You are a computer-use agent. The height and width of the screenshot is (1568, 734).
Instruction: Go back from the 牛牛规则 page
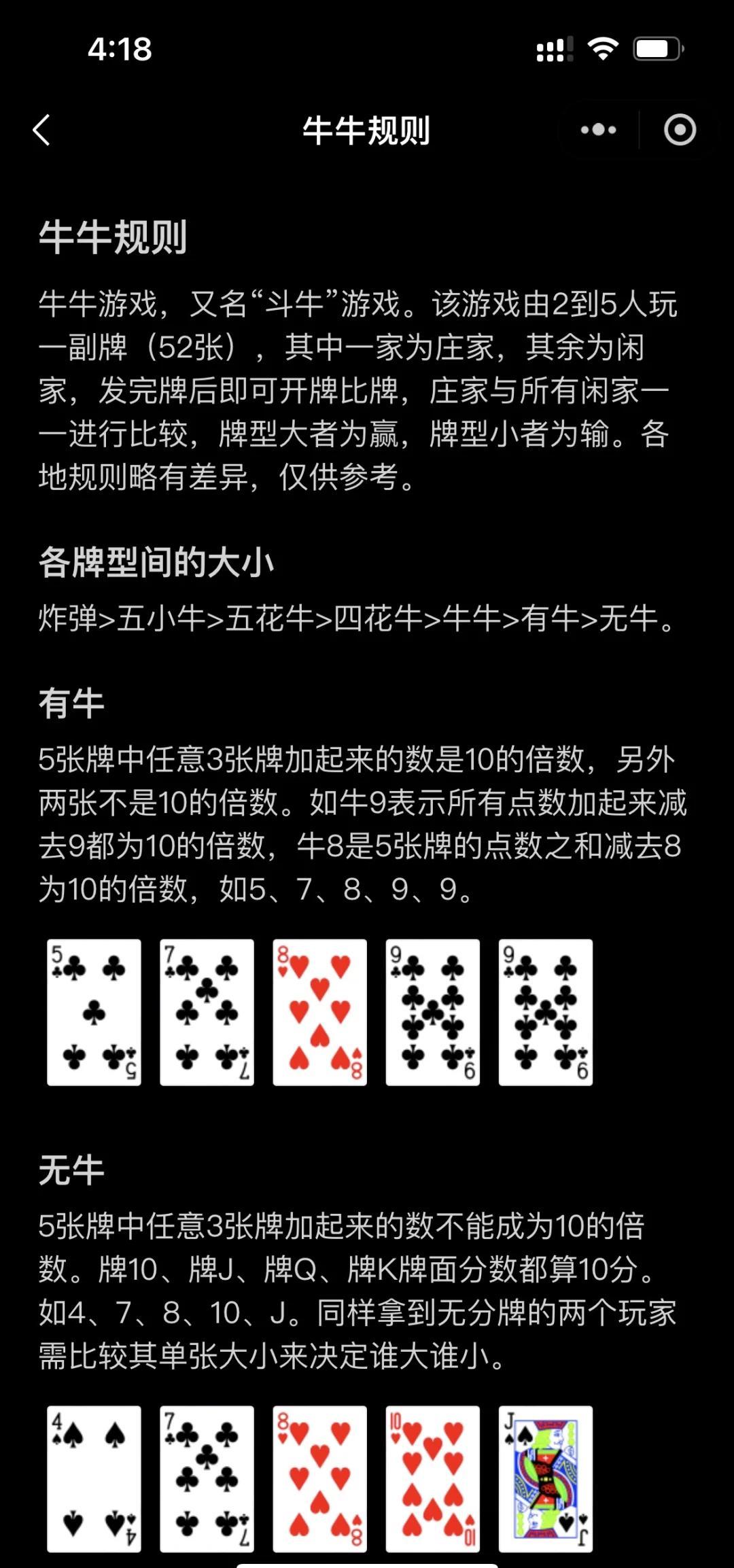pos(42,130)
